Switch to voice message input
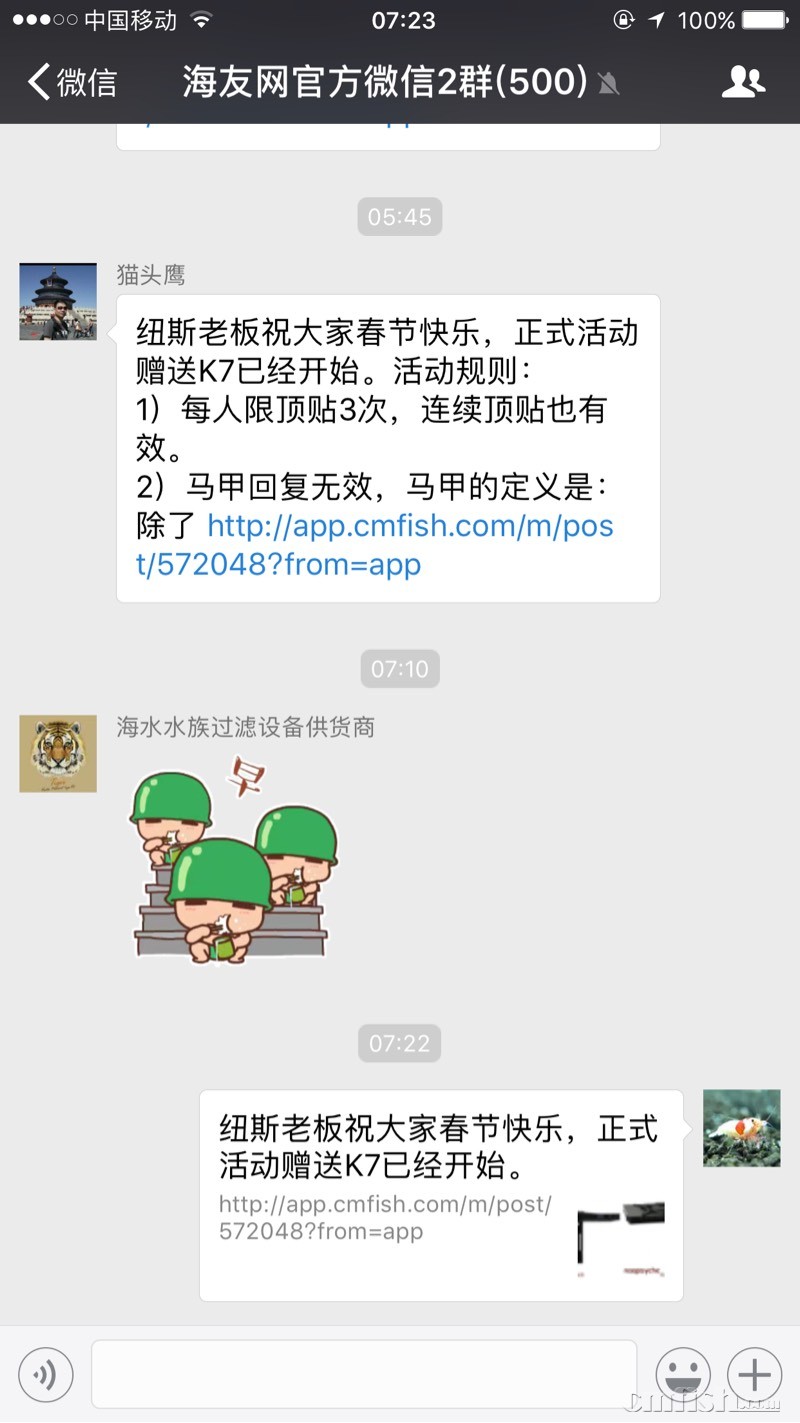The height and width of the screenshot is (1423, 800). 46,1375
